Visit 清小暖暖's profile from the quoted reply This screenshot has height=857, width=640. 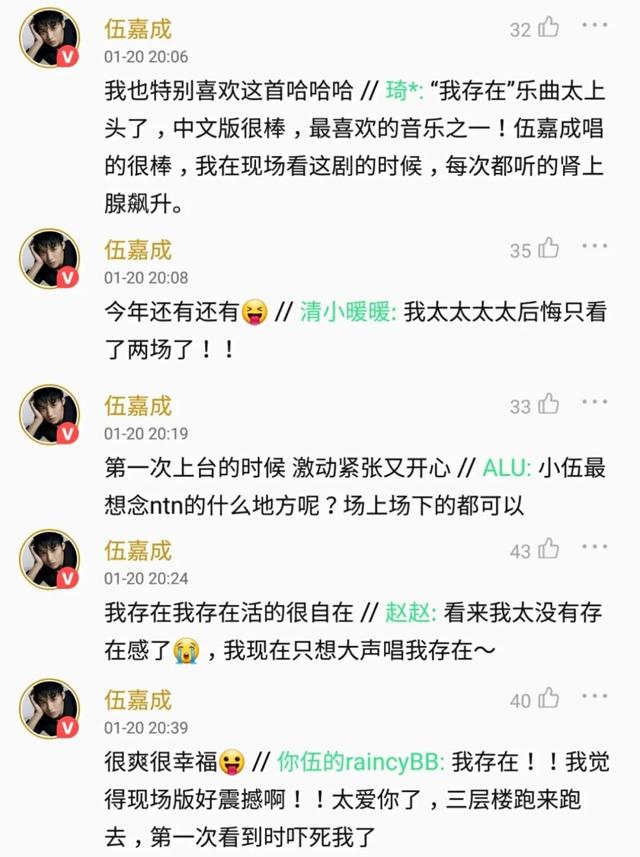click(347, 312)
